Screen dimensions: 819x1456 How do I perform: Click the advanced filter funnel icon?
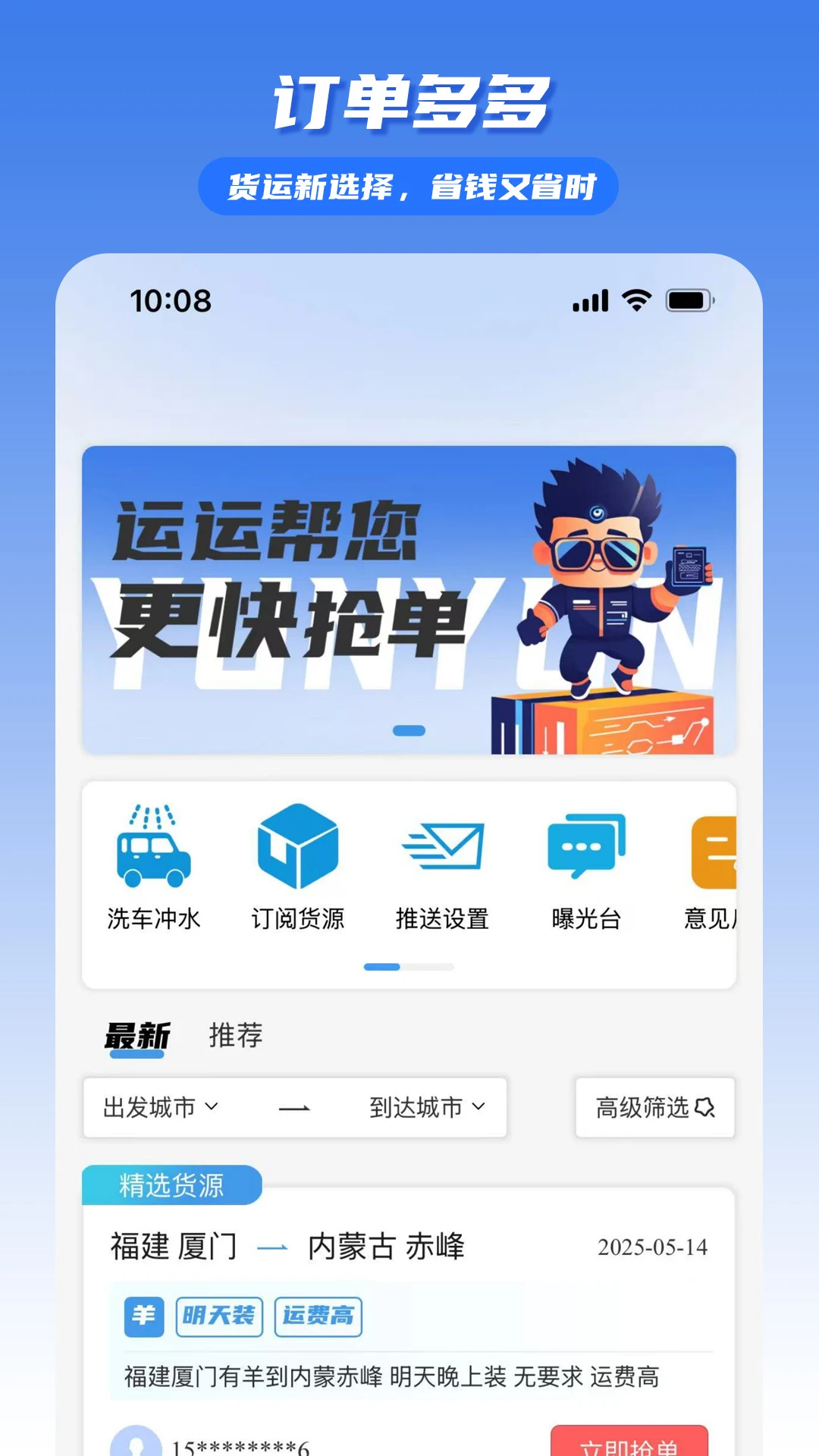coord(705,1108)
